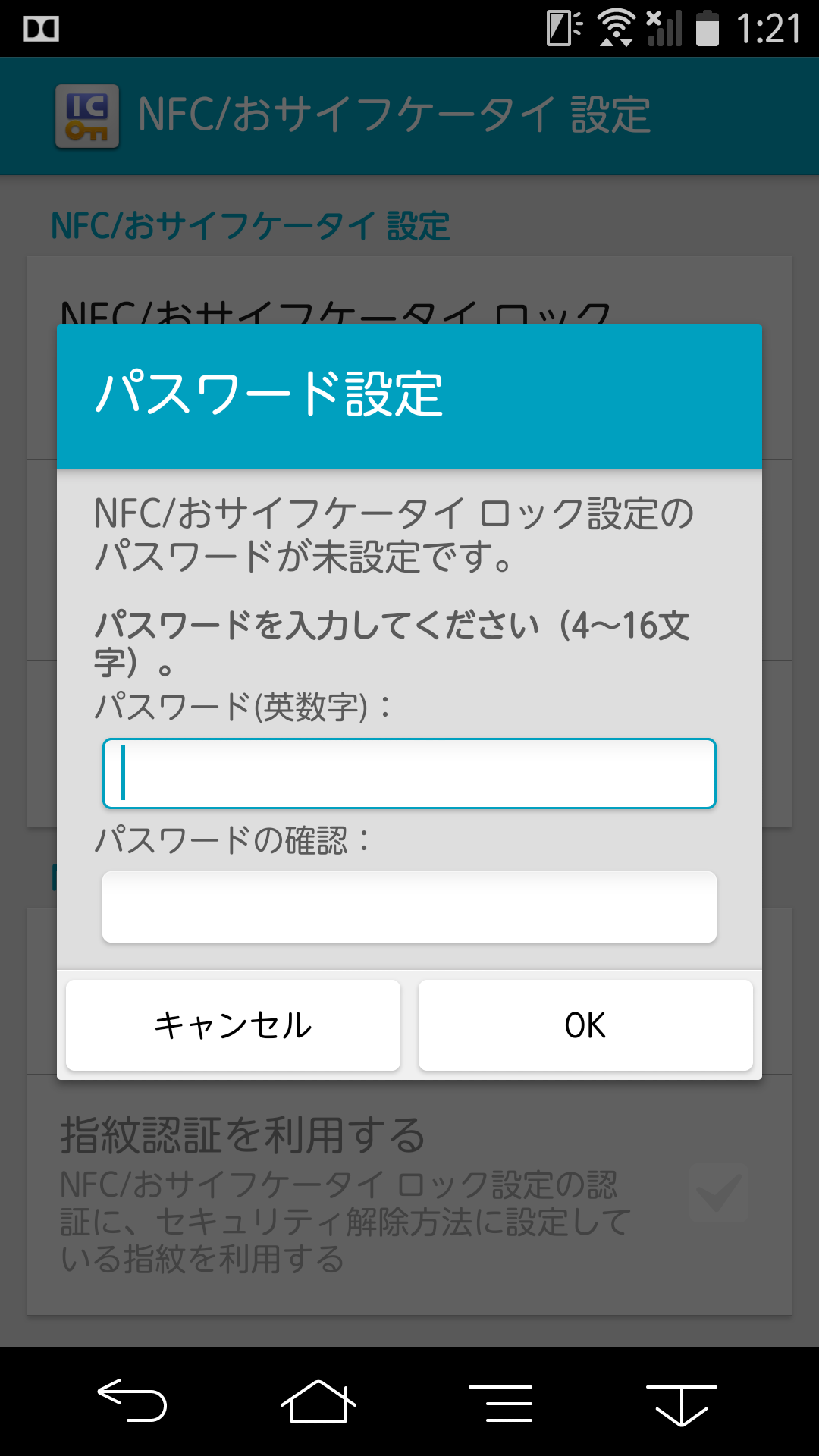Screen dimensions: 819x1456
Task: Confirm the password with OK
Action: tap(585, 1025)
